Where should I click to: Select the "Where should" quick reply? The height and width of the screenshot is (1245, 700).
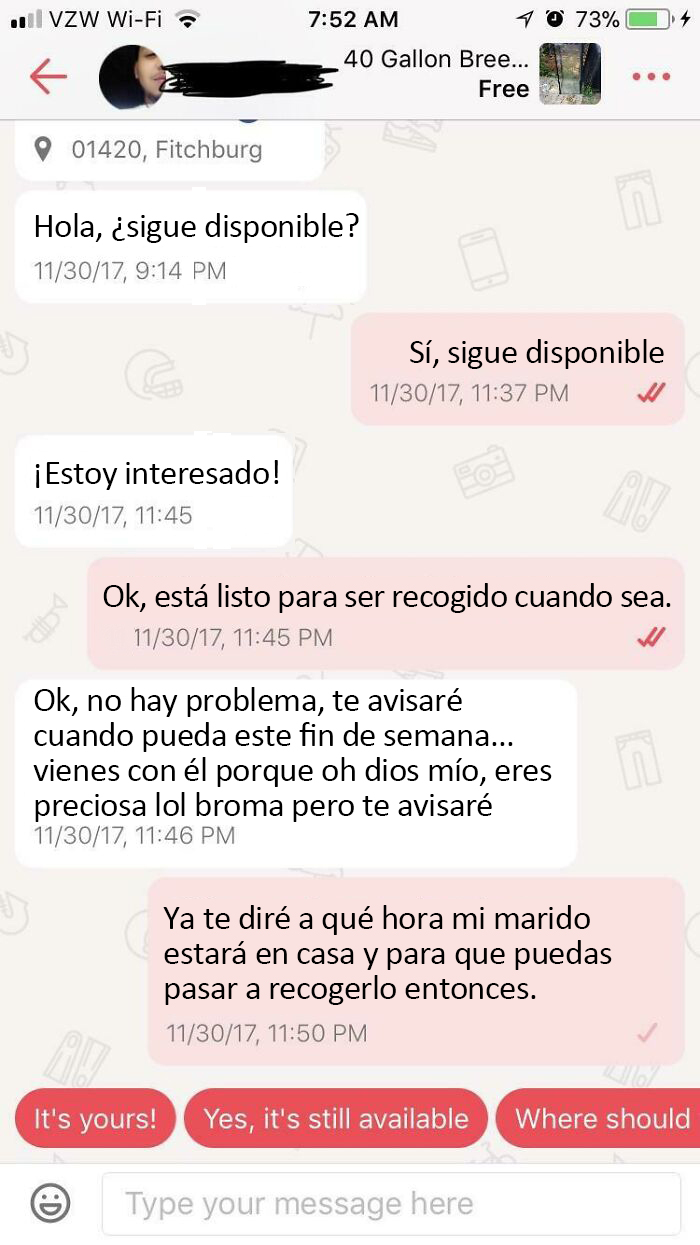click(x=600, y=1118)
